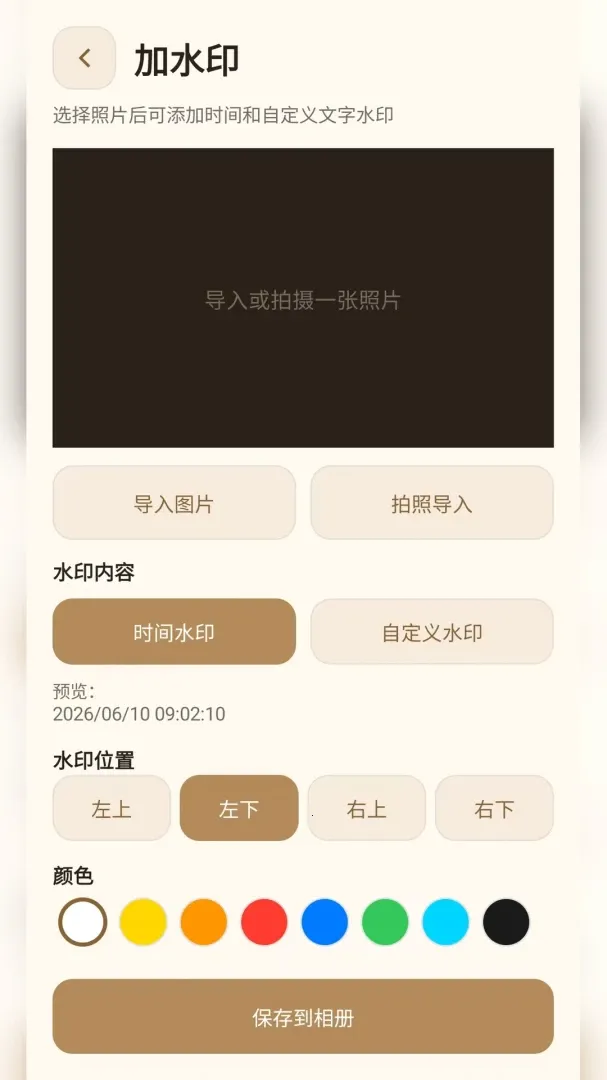Set watermark position to 右下

[494, 808]
